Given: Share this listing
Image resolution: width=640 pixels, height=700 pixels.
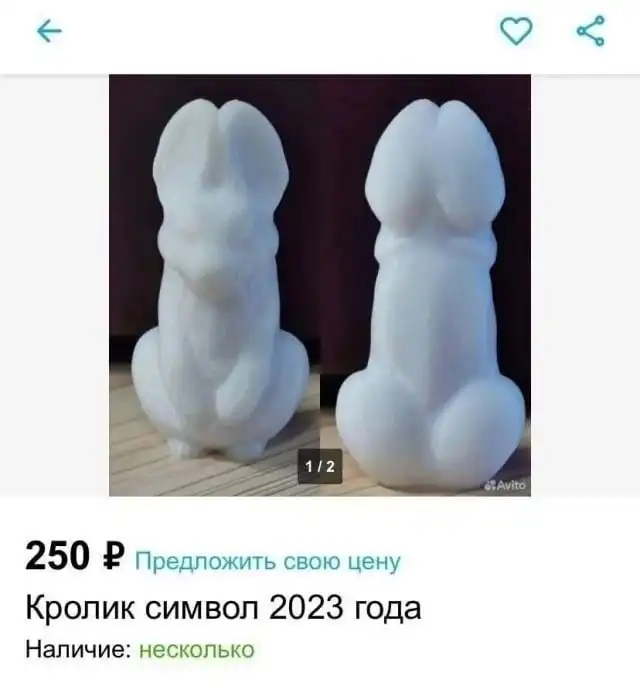Looking at the screenshot, I should coord(591,31).
